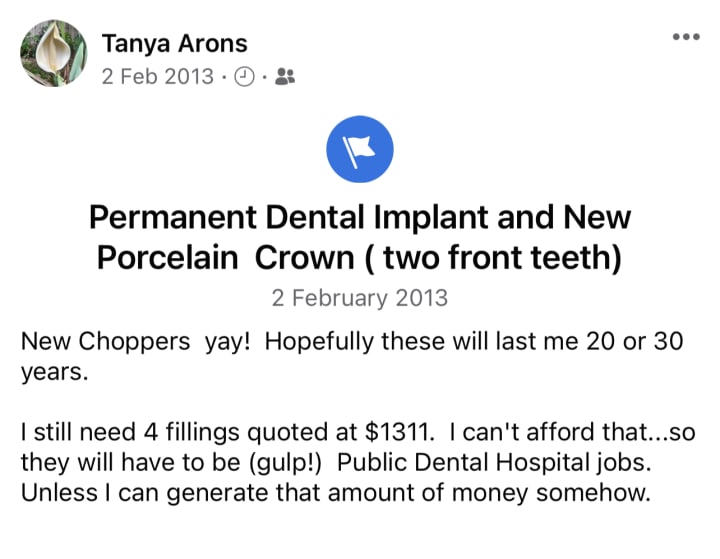Open the post dated 2 Feb 2013
720x559 pixels.
[x=157, y=76]
